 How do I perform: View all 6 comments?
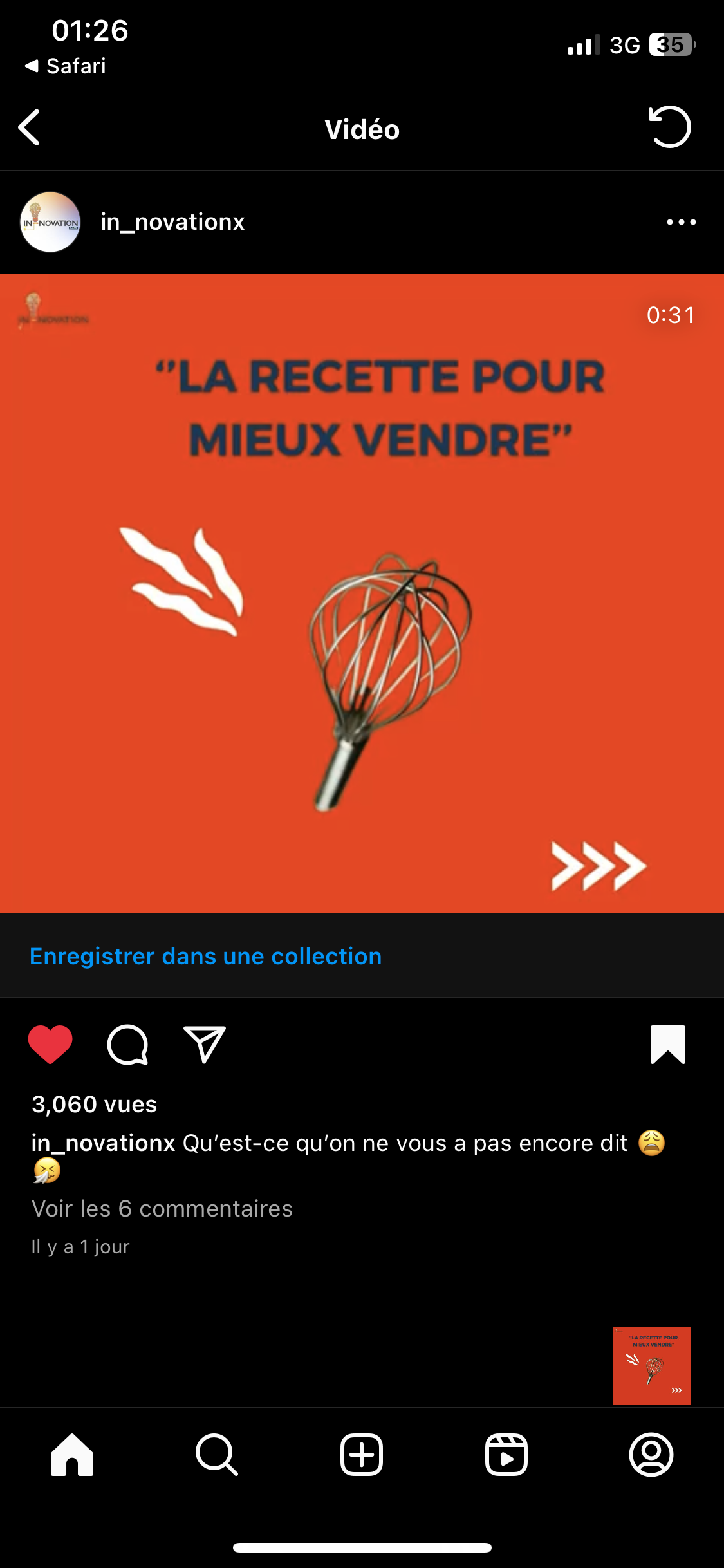162,1209
